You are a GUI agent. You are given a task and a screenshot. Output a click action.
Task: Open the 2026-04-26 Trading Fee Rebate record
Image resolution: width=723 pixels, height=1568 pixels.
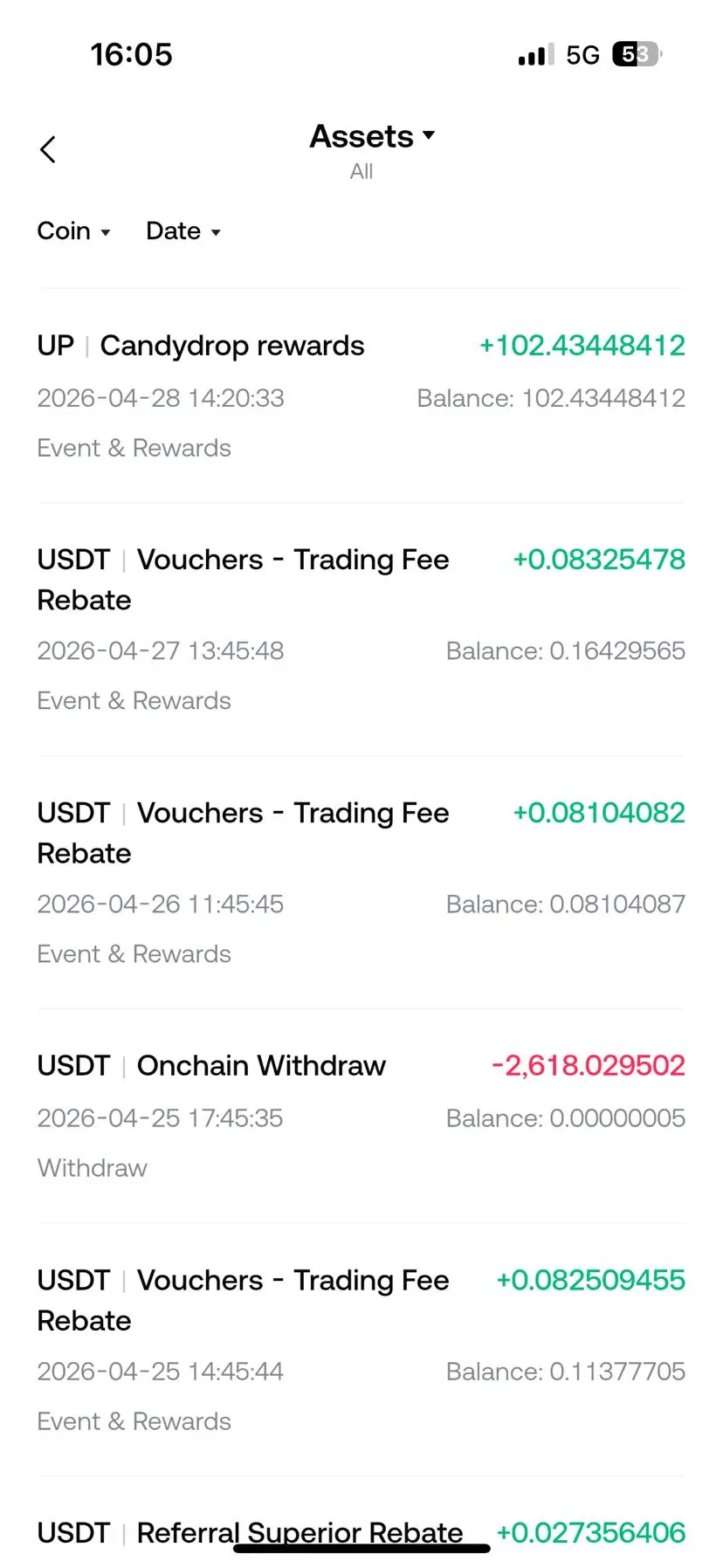(x=361, y=883)
